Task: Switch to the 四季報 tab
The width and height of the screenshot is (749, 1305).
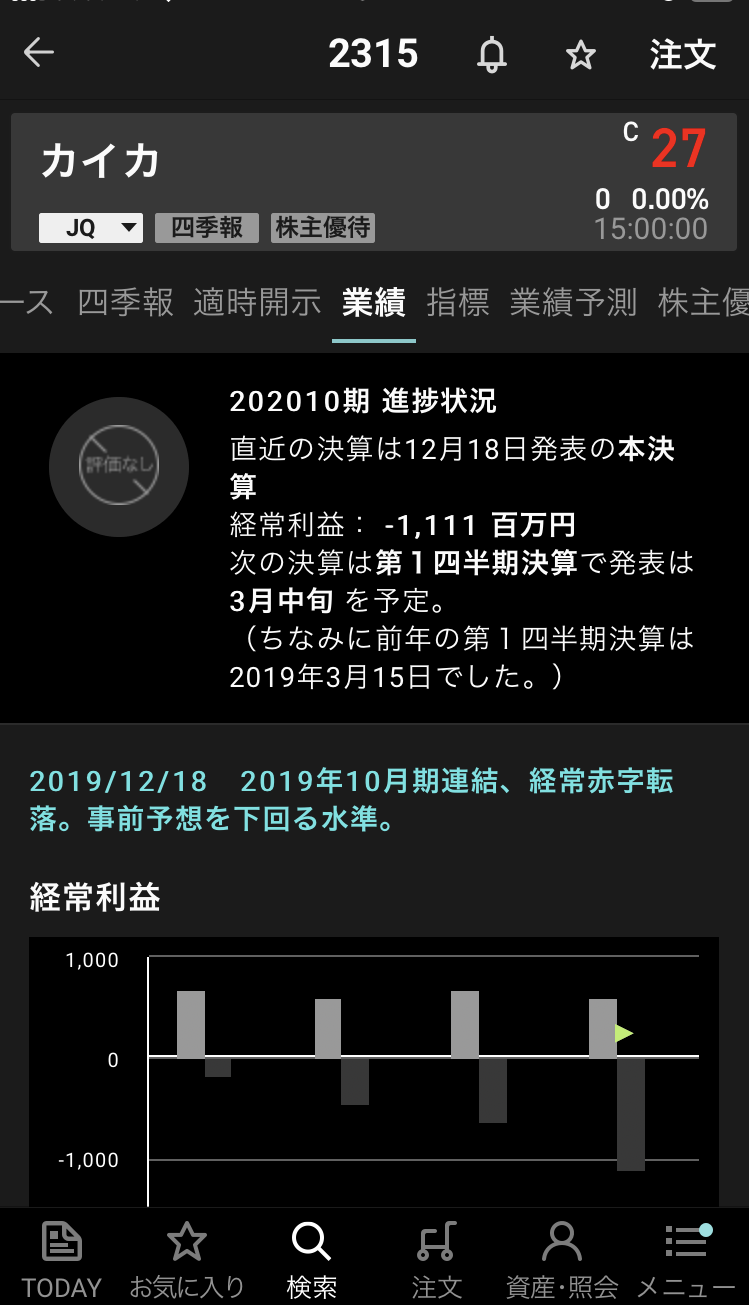Action: click(125, 302)
